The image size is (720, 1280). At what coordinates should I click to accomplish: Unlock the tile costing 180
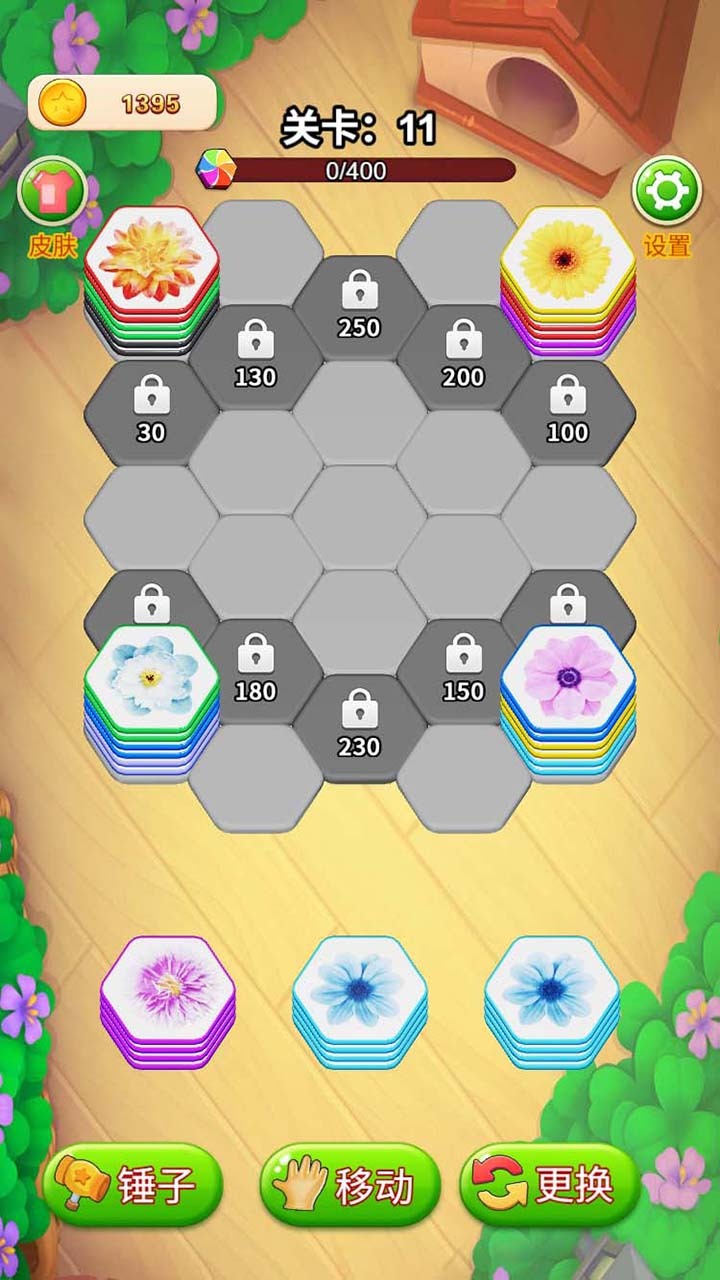[255, 670]
